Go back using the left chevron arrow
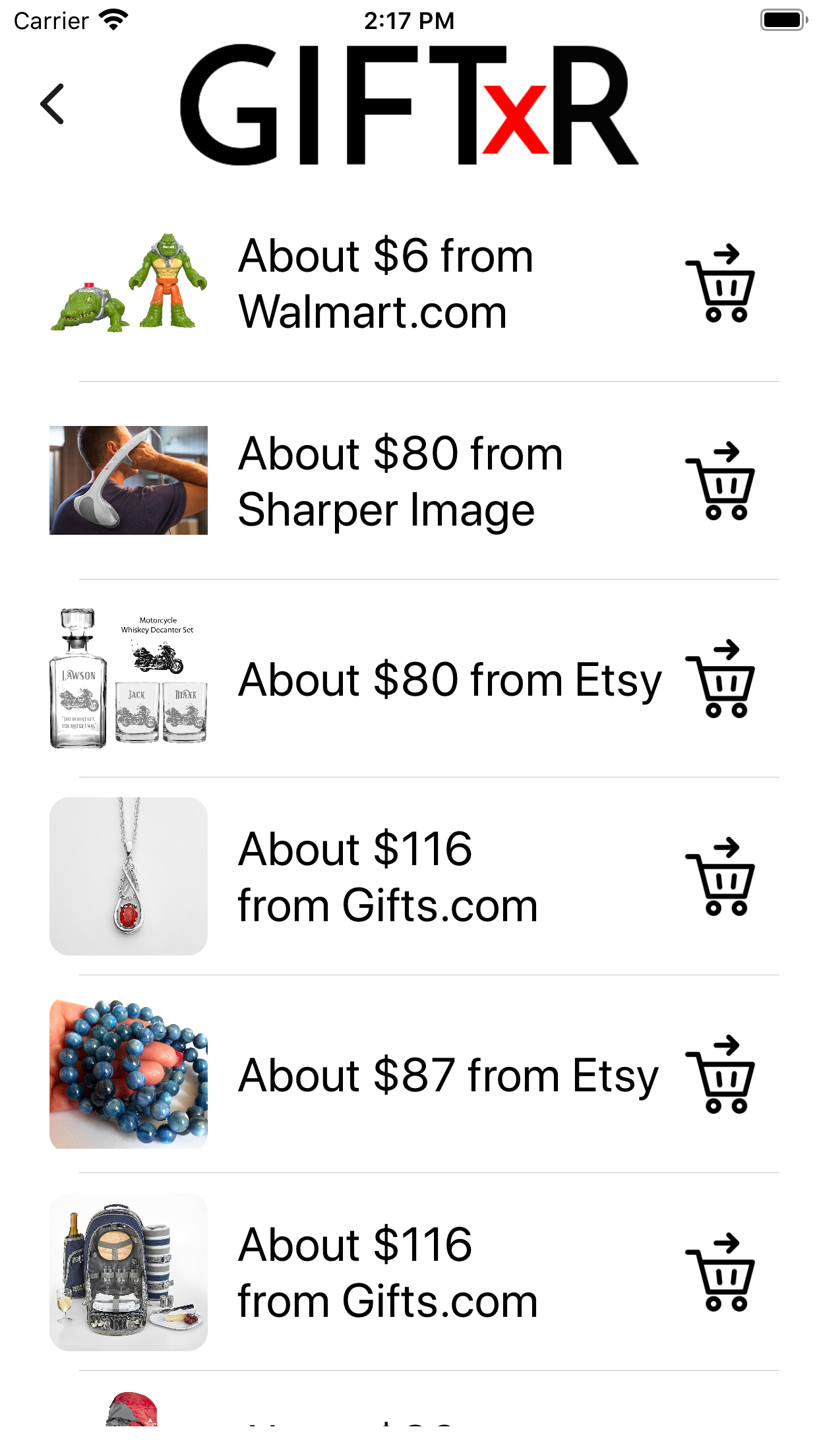This screenshot has width=819, height=1456. (53, 104)
